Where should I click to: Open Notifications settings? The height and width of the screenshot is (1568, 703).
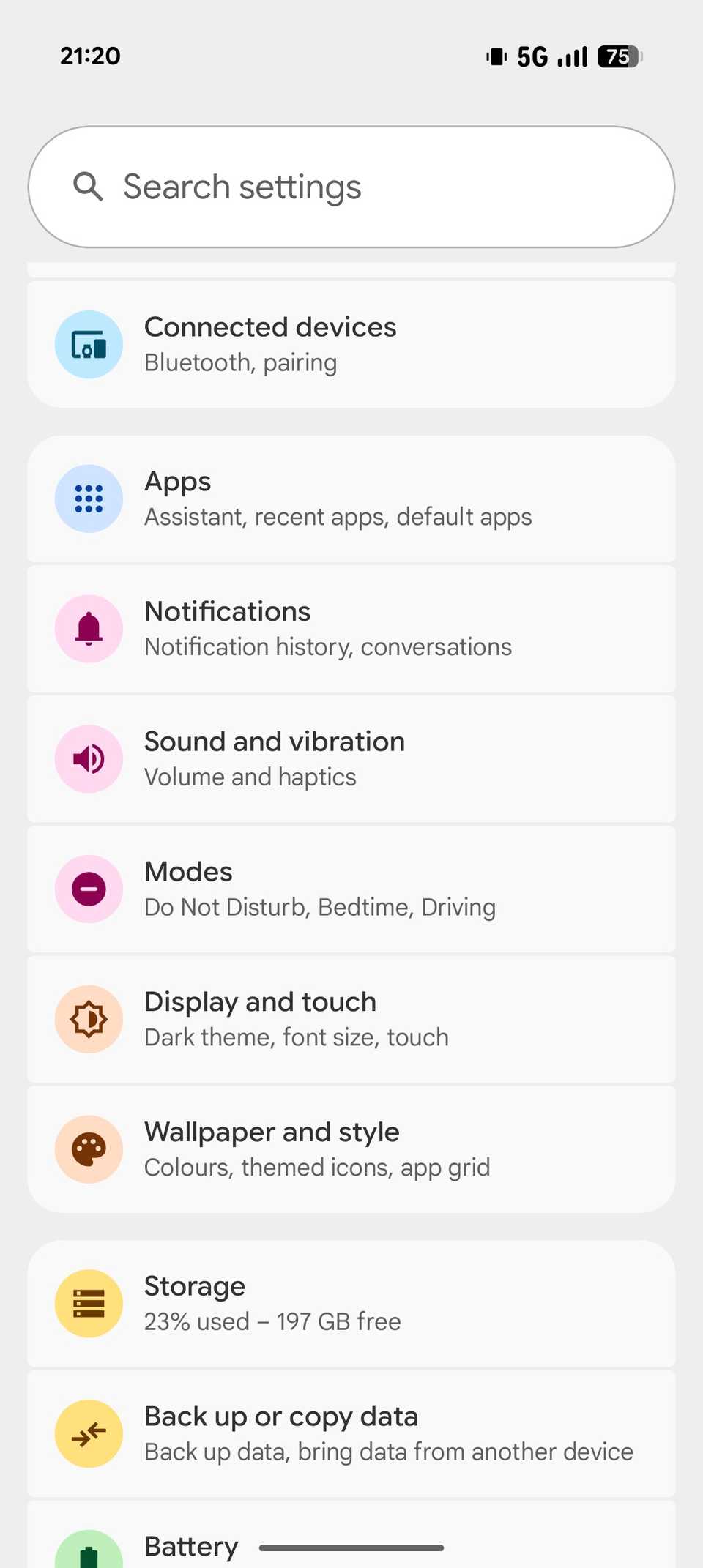[351, 628]
